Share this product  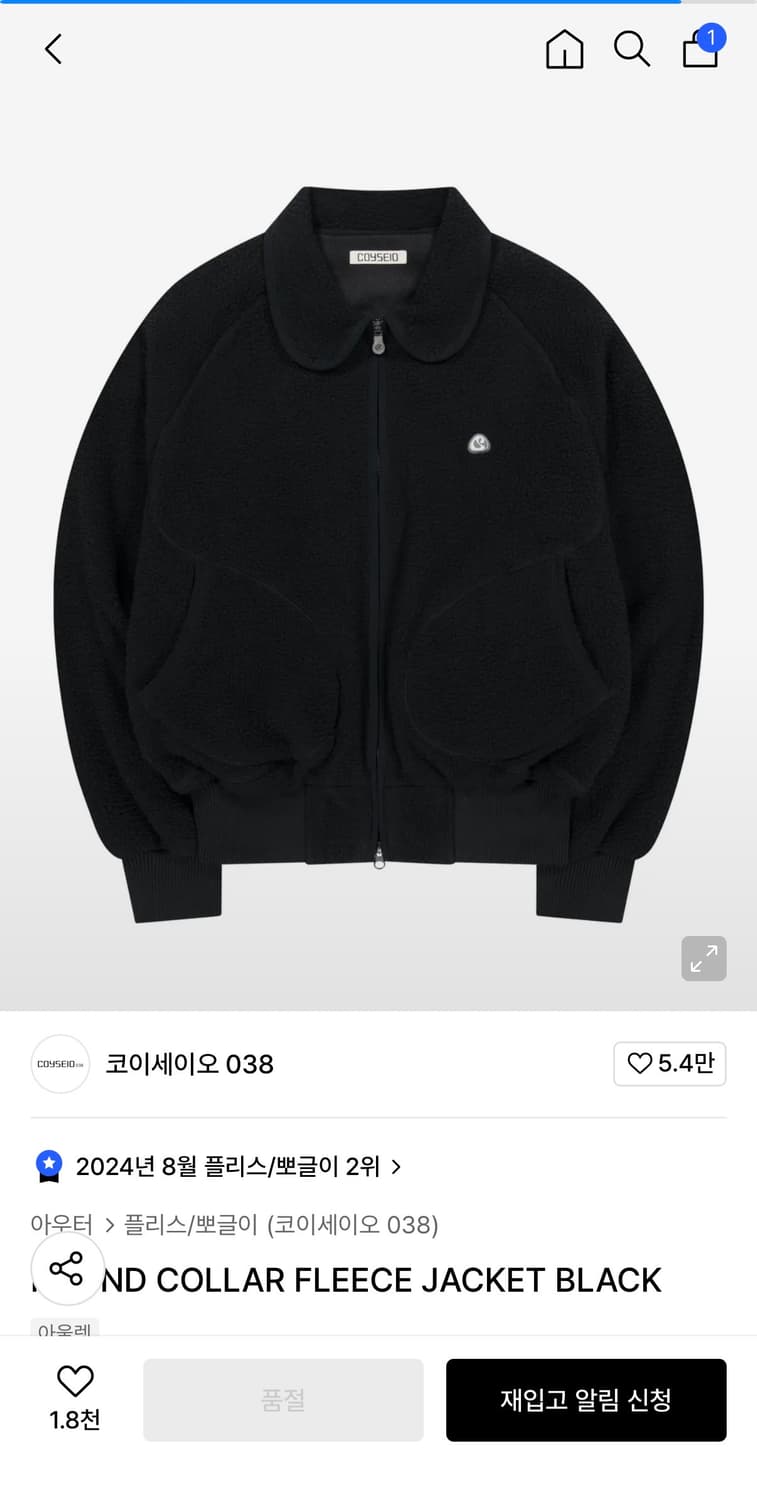coord(67,1268)
